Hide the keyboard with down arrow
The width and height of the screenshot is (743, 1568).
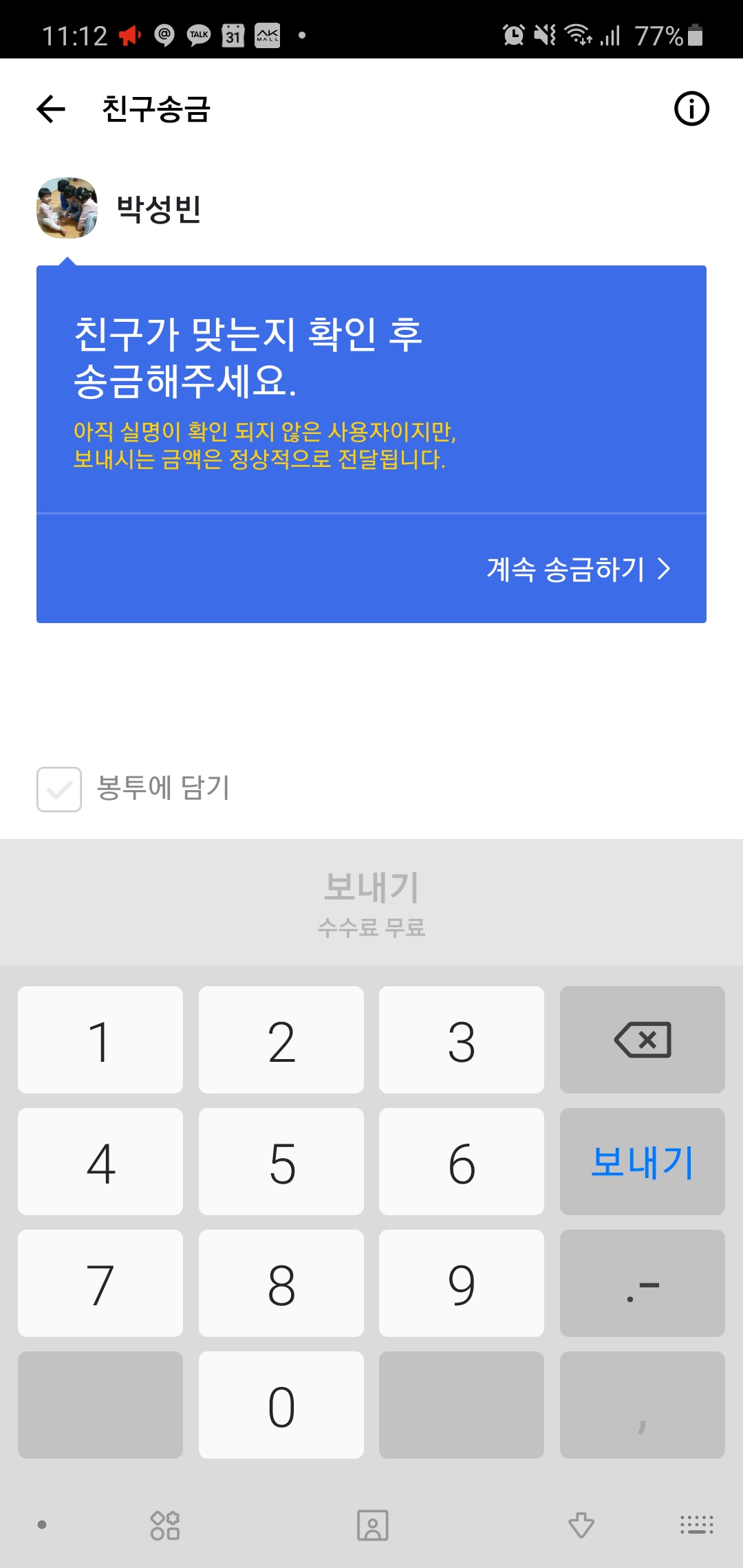tap(581, 1525)
